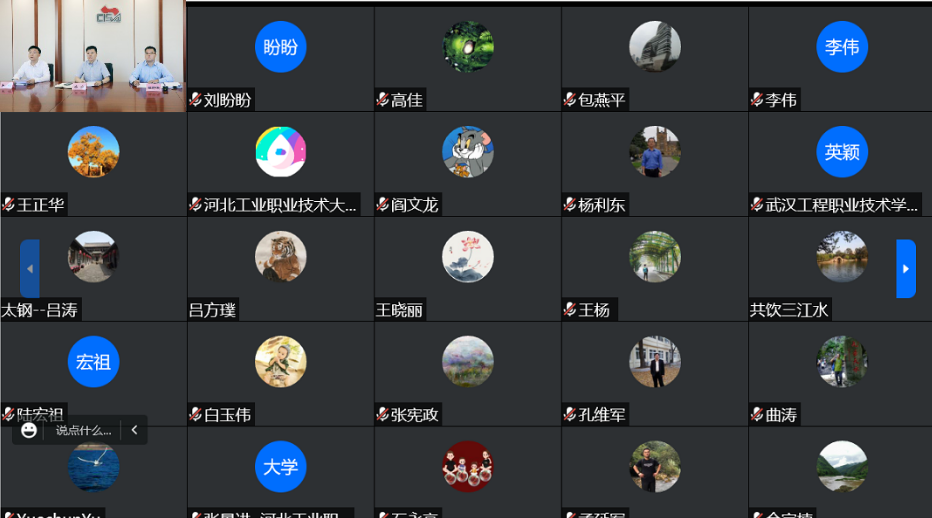
Task: Select 白玉伟's participant tile
Action: click(x=280, y=373)
